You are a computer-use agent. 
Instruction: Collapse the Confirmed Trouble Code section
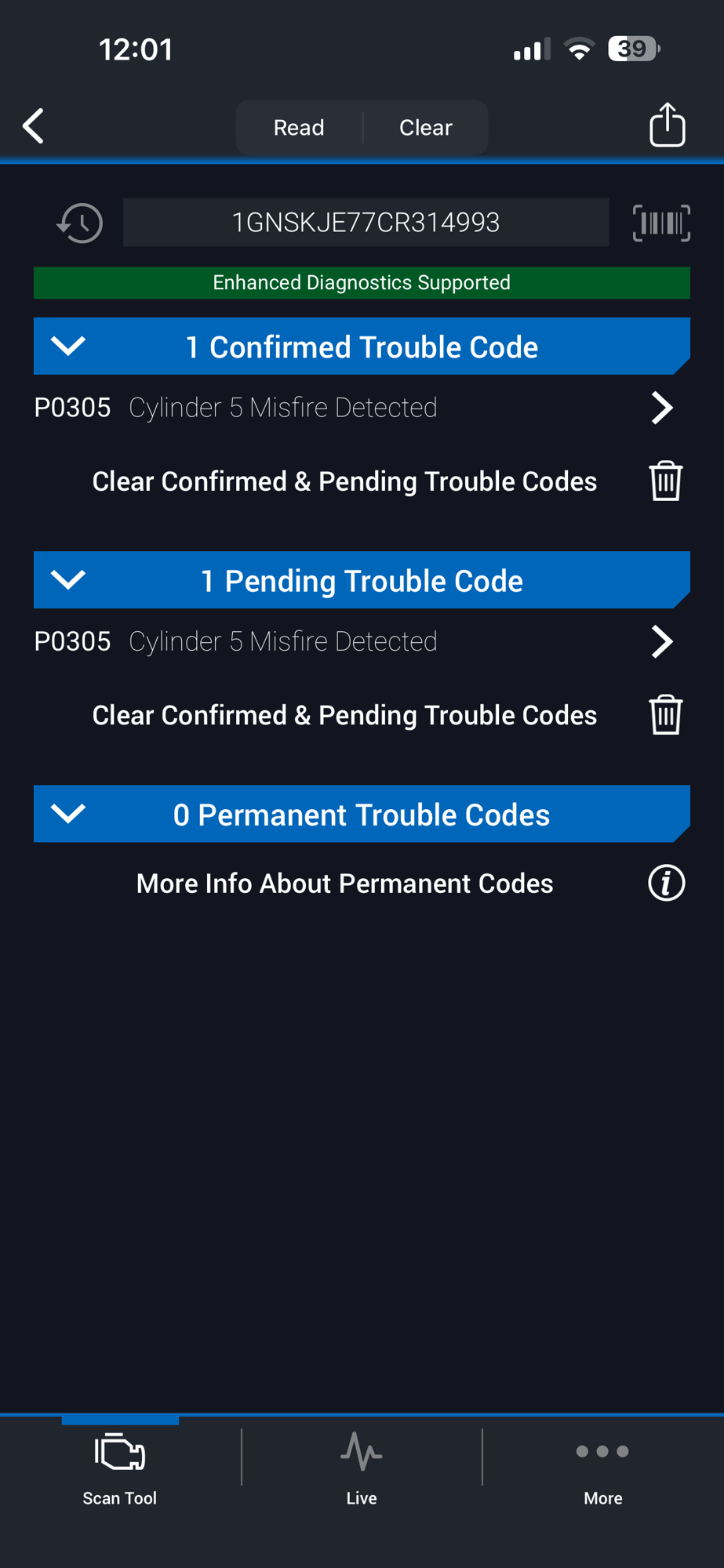68,346
